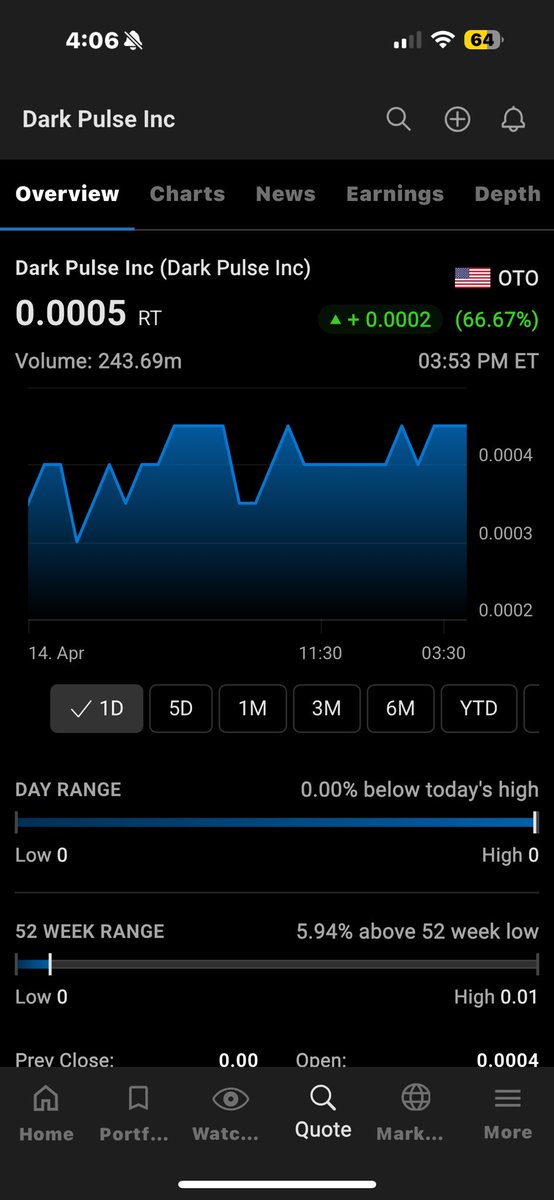Viewport: 554px width, 1200px height.
Task: Open the More menu tab
Action: point(507,1114)
